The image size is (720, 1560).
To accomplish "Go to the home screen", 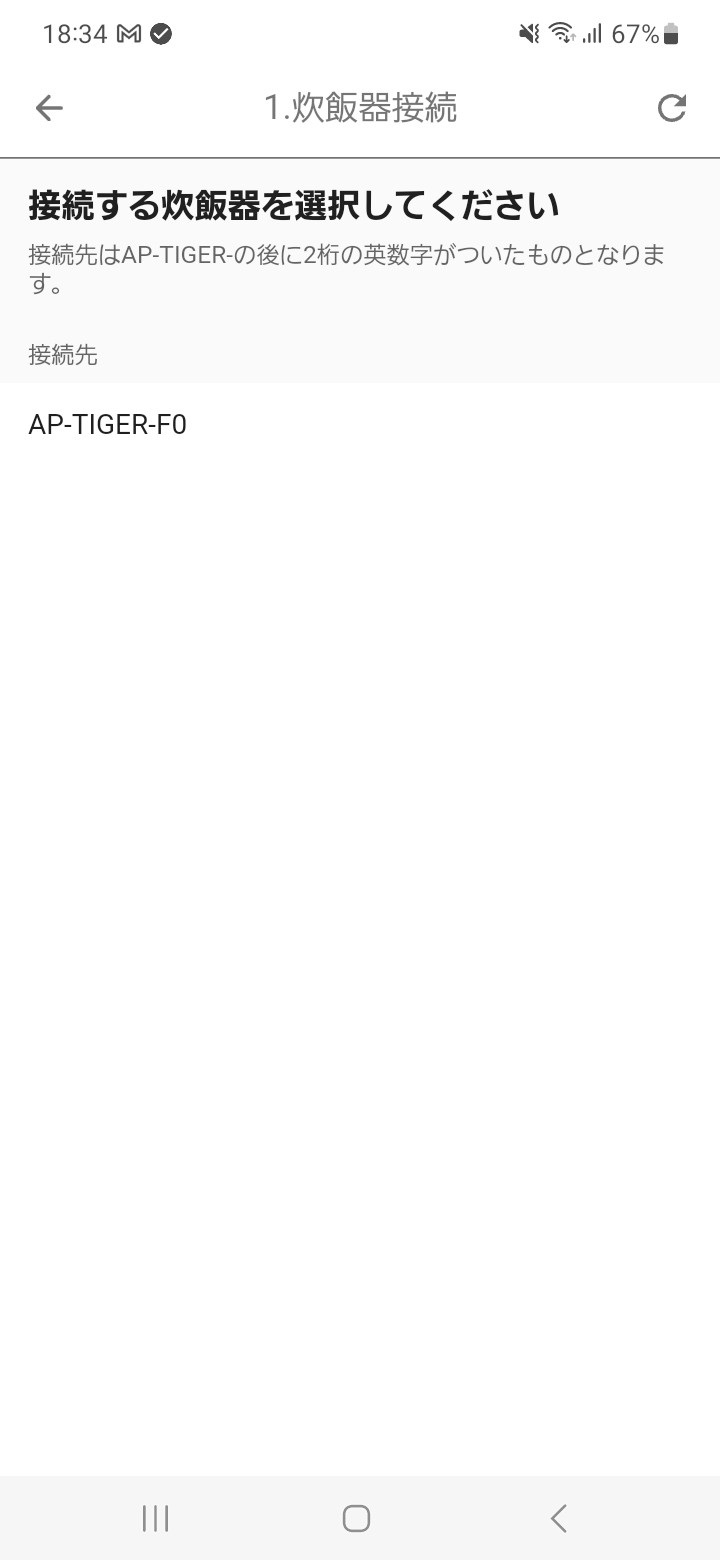I will (357, 1518).
